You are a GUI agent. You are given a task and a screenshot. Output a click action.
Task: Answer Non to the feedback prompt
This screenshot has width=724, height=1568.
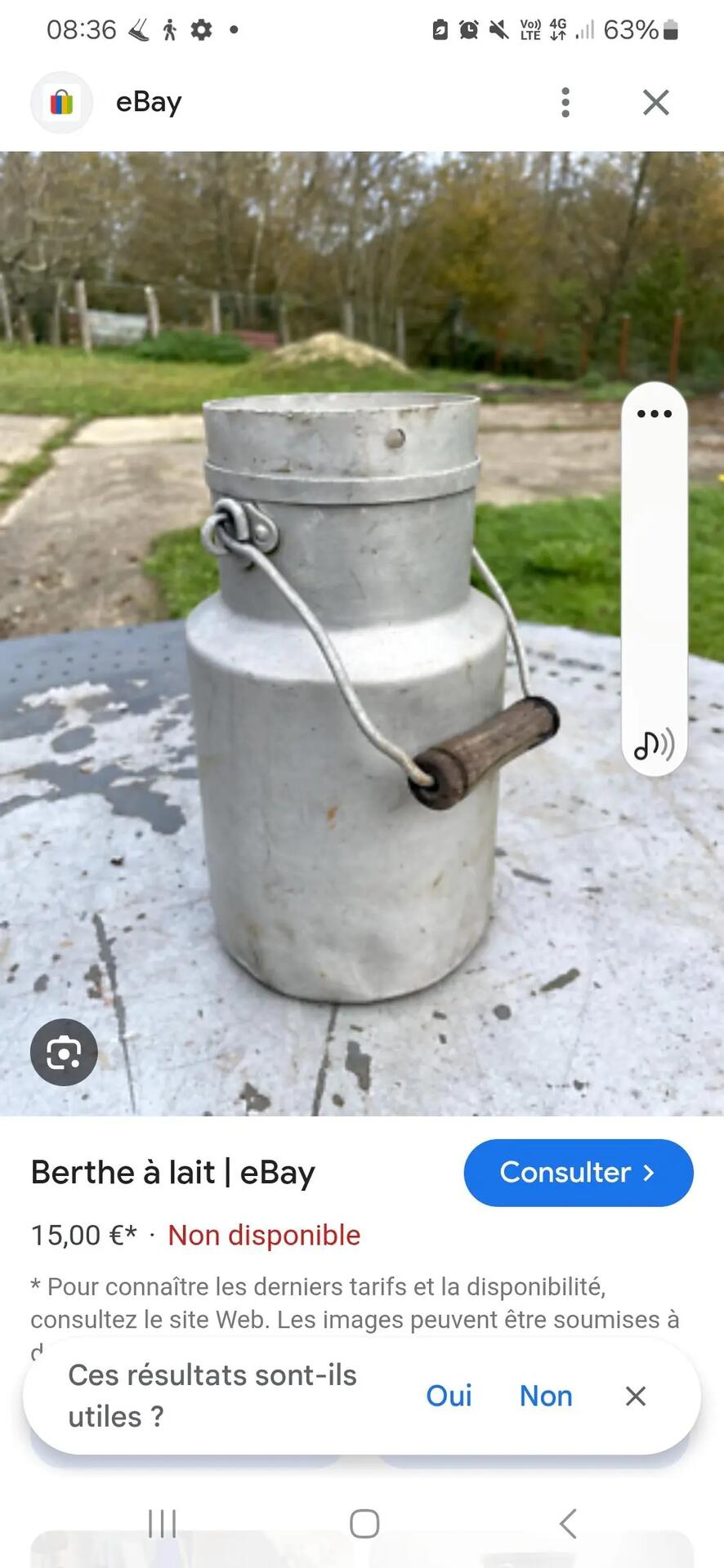tap(546, 1396)
